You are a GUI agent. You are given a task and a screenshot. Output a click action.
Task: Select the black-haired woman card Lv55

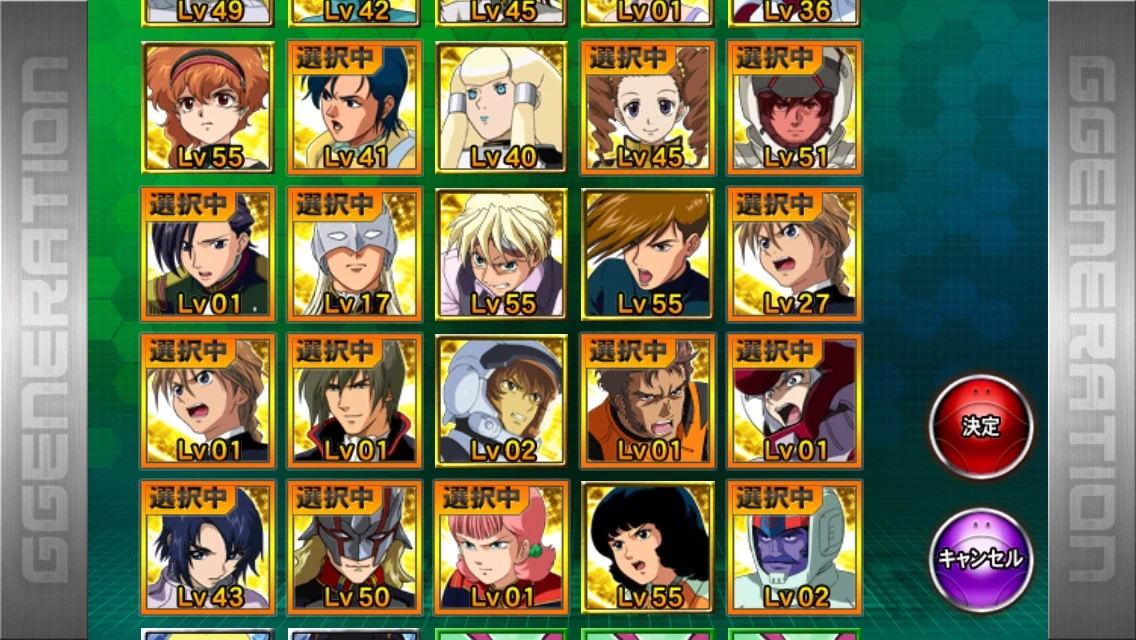[x=648, y=548]
